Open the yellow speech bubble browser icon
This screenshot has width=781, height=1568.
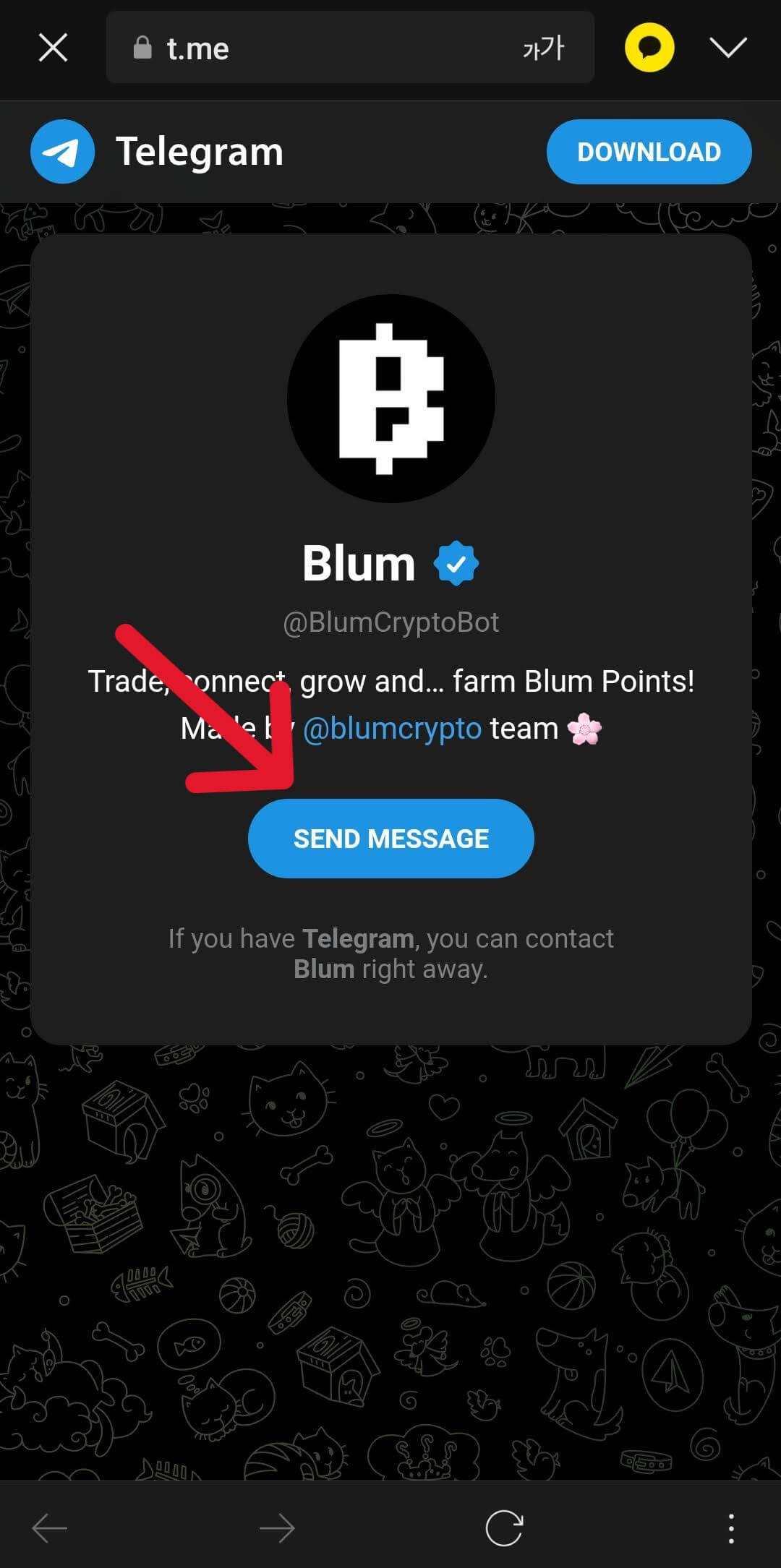649,48
